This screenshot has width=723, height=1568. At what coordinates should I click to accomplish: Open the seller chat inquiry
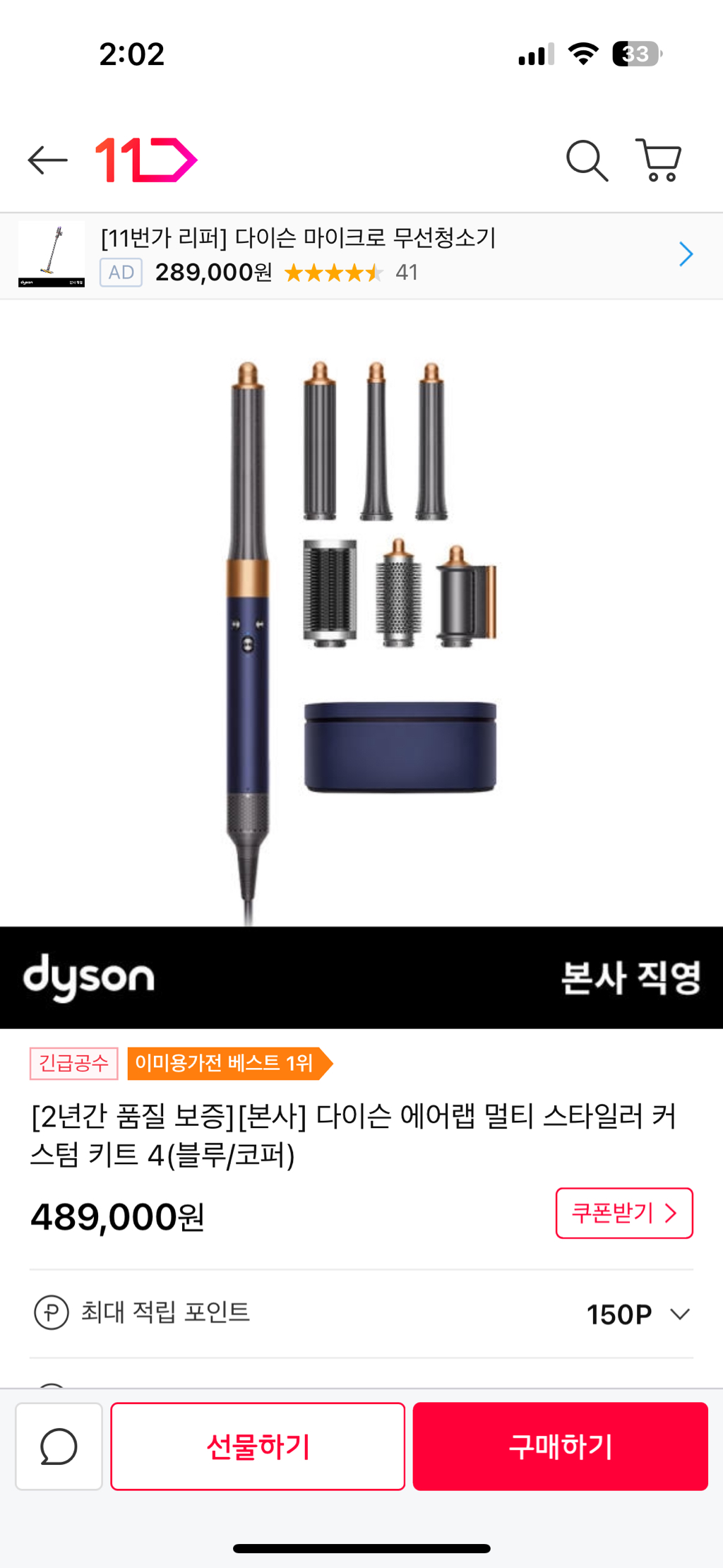click(59, 1447)
